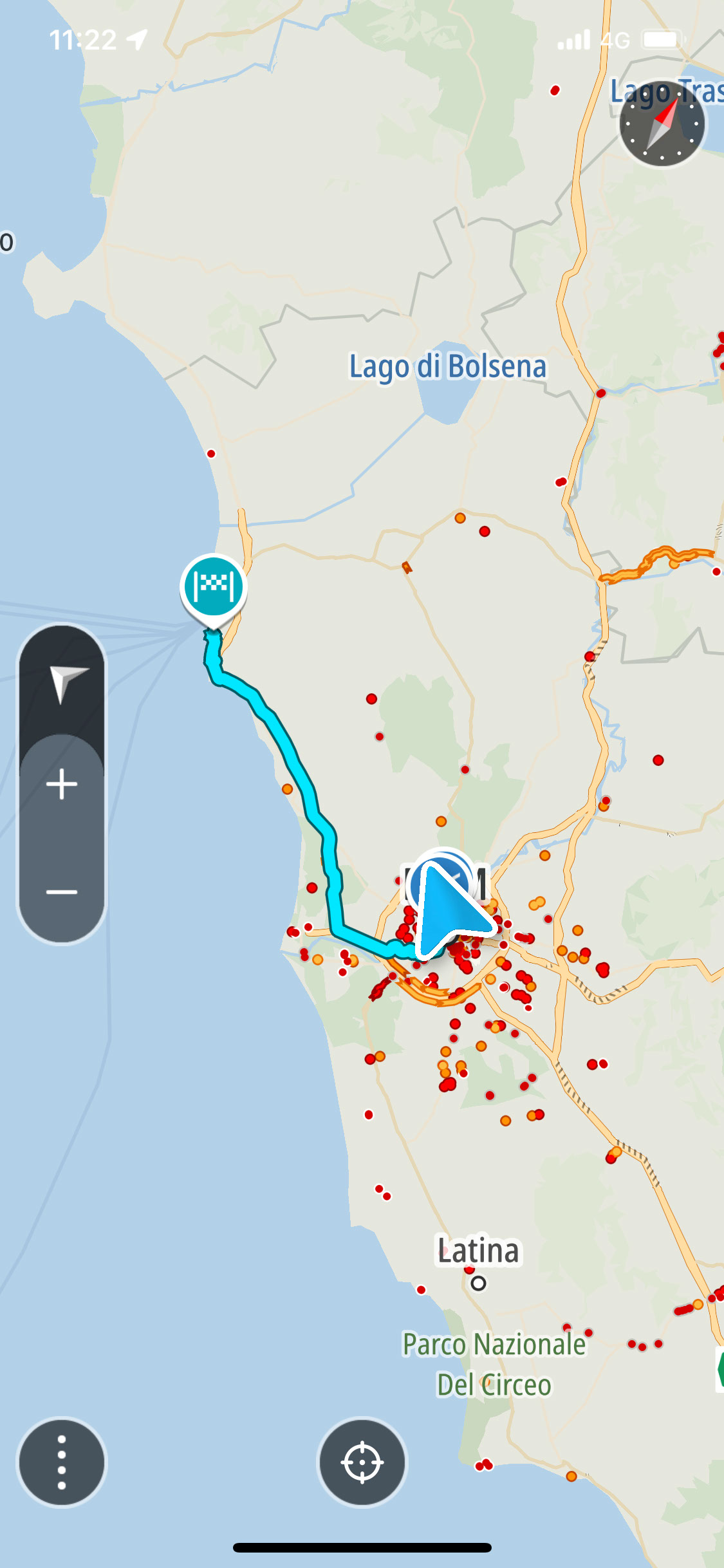
Task: Select the checkered flag destination marker
Action: 213,586
